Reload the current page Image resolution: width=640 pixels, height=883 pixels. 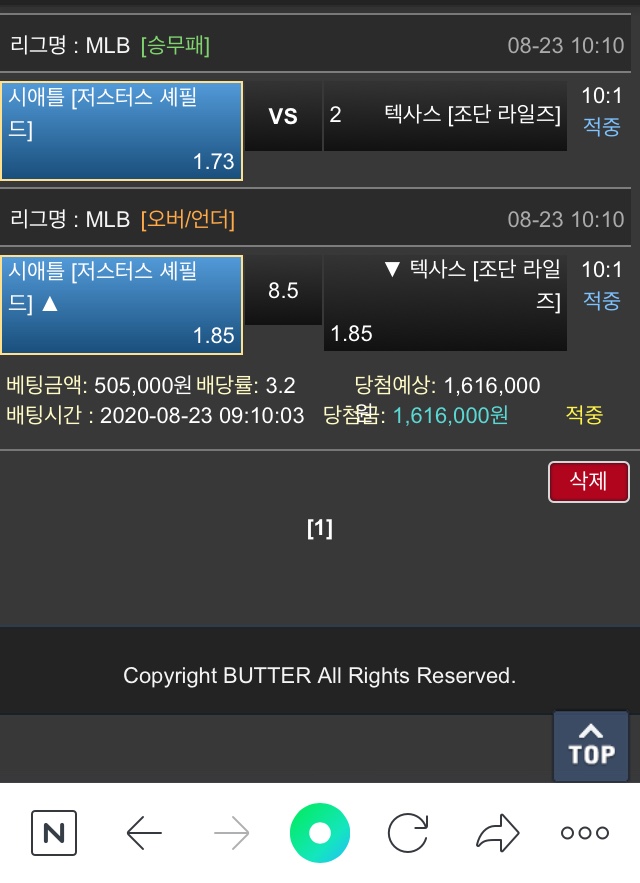[x=408, y=832]
